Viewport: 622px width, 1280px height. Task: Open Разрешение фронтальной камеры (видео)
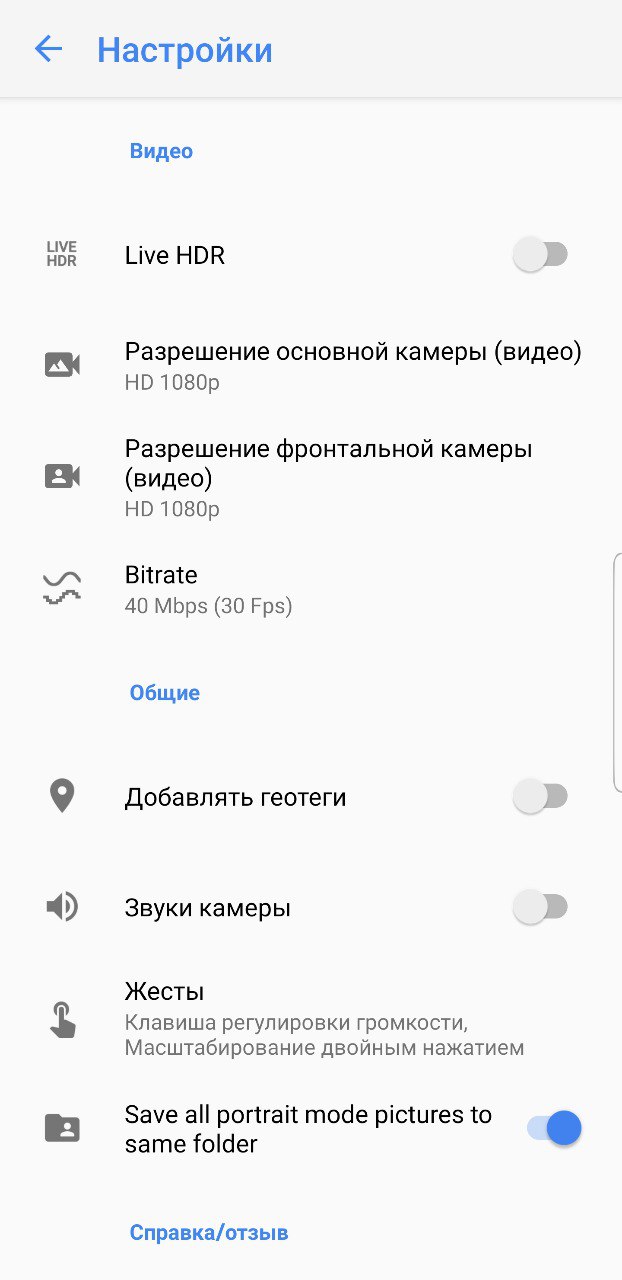[311, 477]
